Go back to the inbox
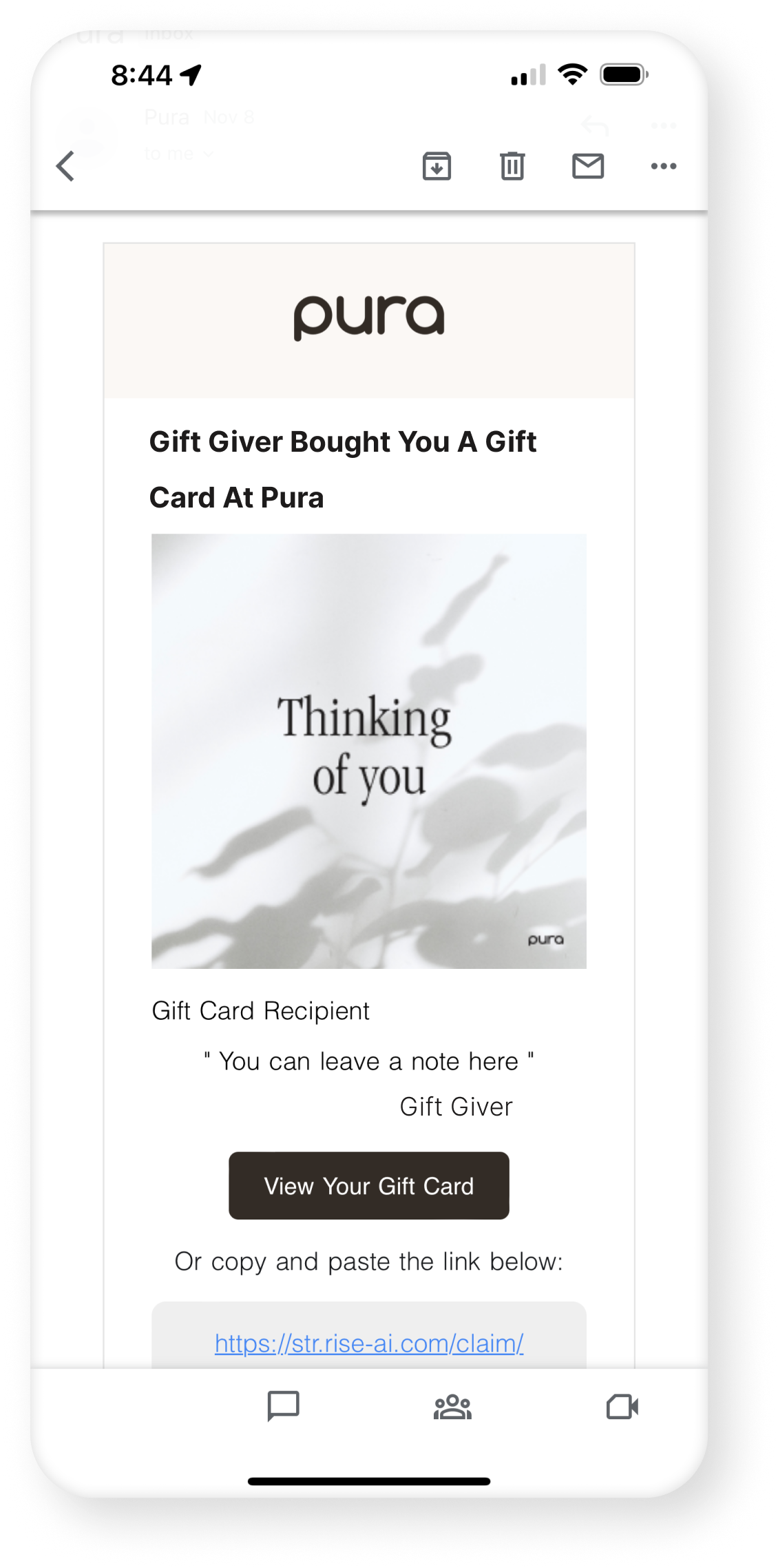Viewport: 778px width, 1568px height. click(65, 166)
